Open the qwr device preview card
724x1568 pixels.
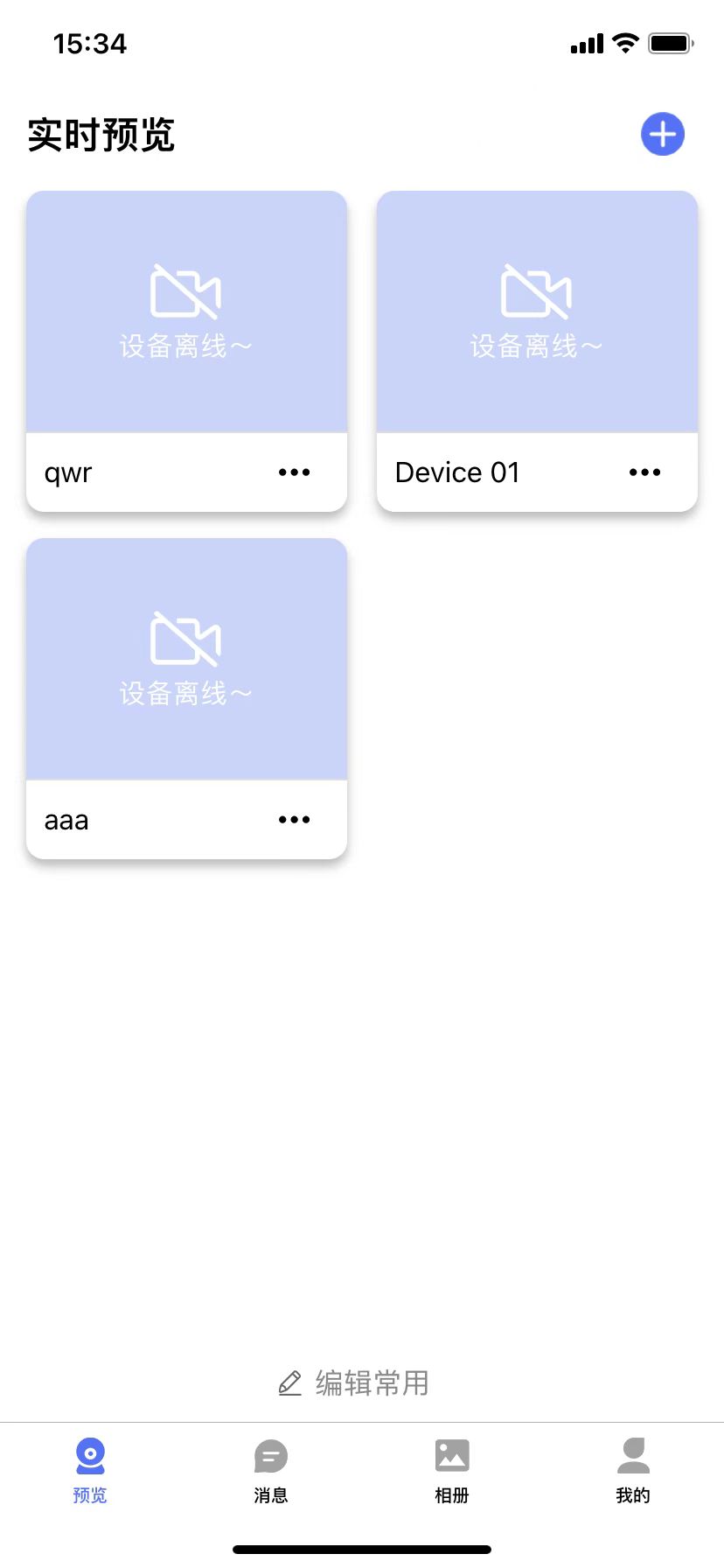pyautogui.click(x=186, y=311)
